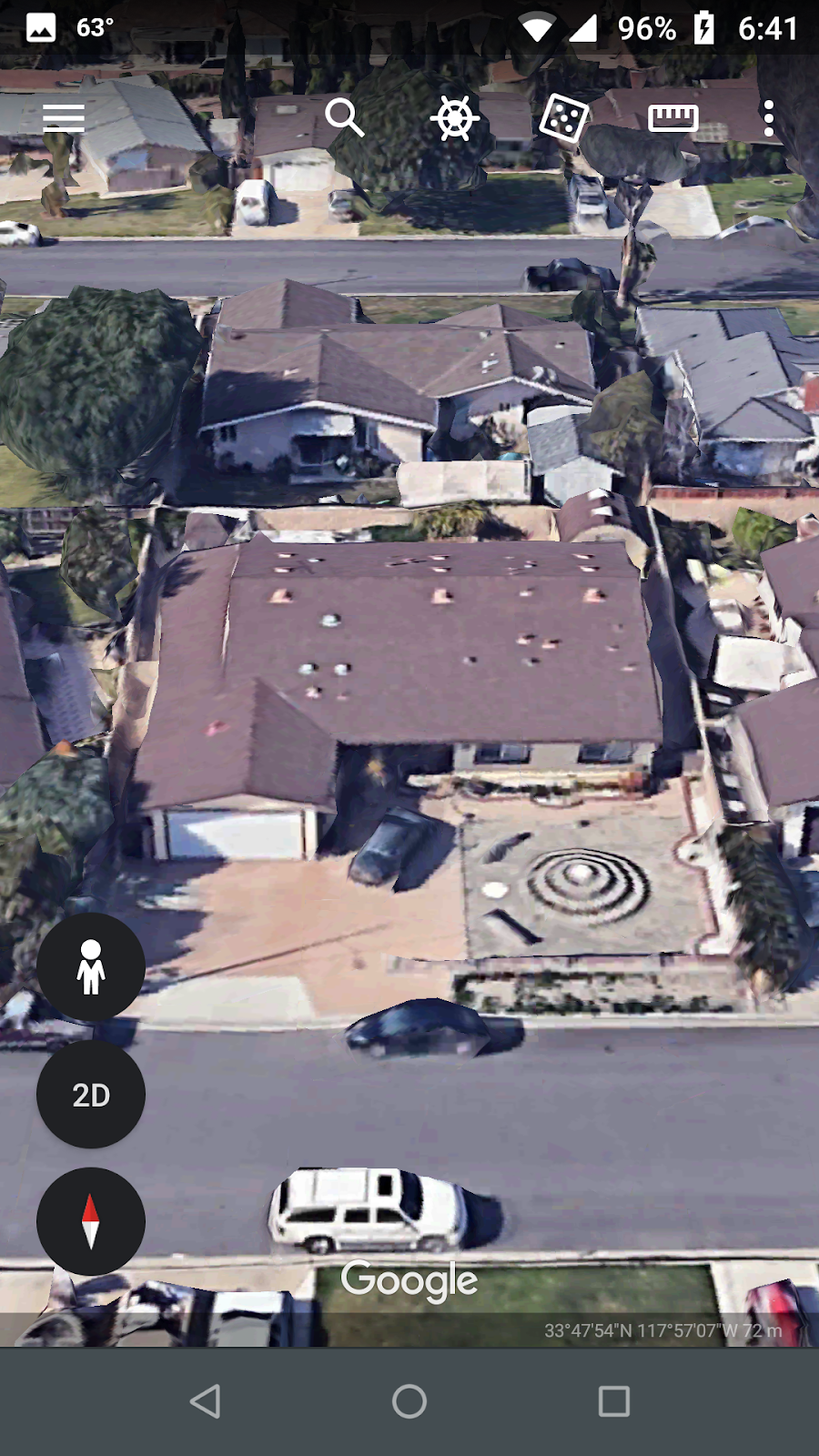819x1456 pixels.
Task: Go back using system back button
Action: point(206,1401)
